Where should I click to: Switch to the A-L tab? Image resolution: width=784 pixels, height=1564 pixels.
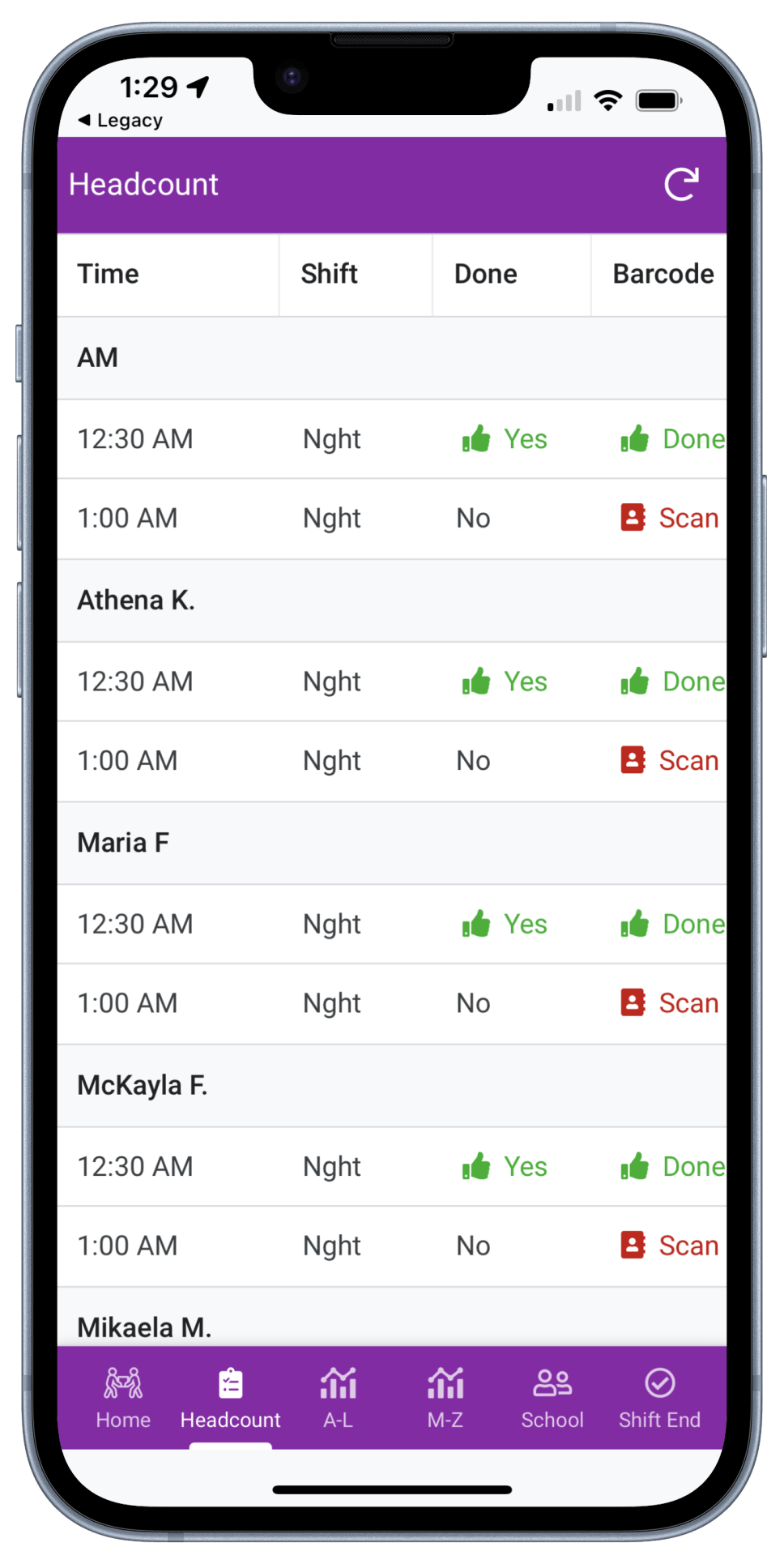coord(338,1397)
